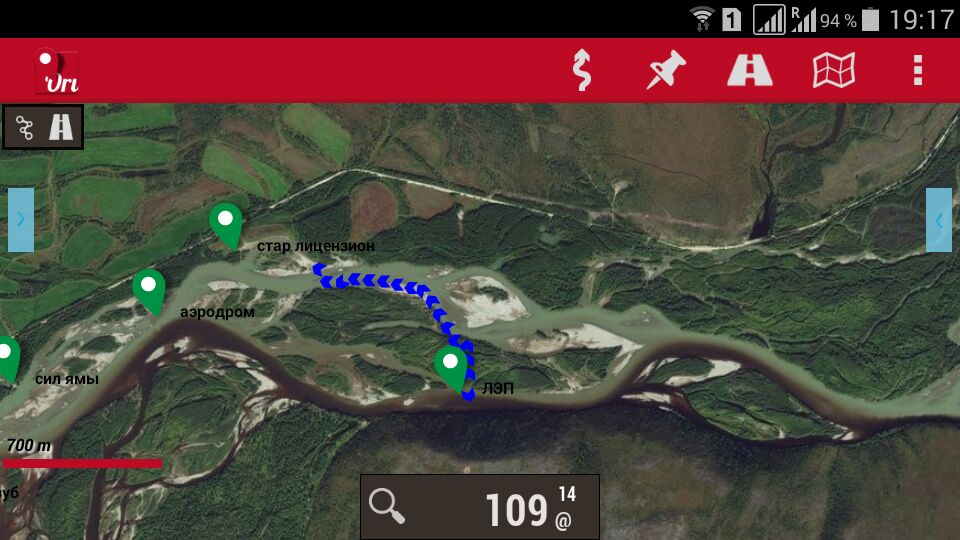Select the ЛЭП waypoint marker
Viewport: 960px width, 540px height.
451,365
